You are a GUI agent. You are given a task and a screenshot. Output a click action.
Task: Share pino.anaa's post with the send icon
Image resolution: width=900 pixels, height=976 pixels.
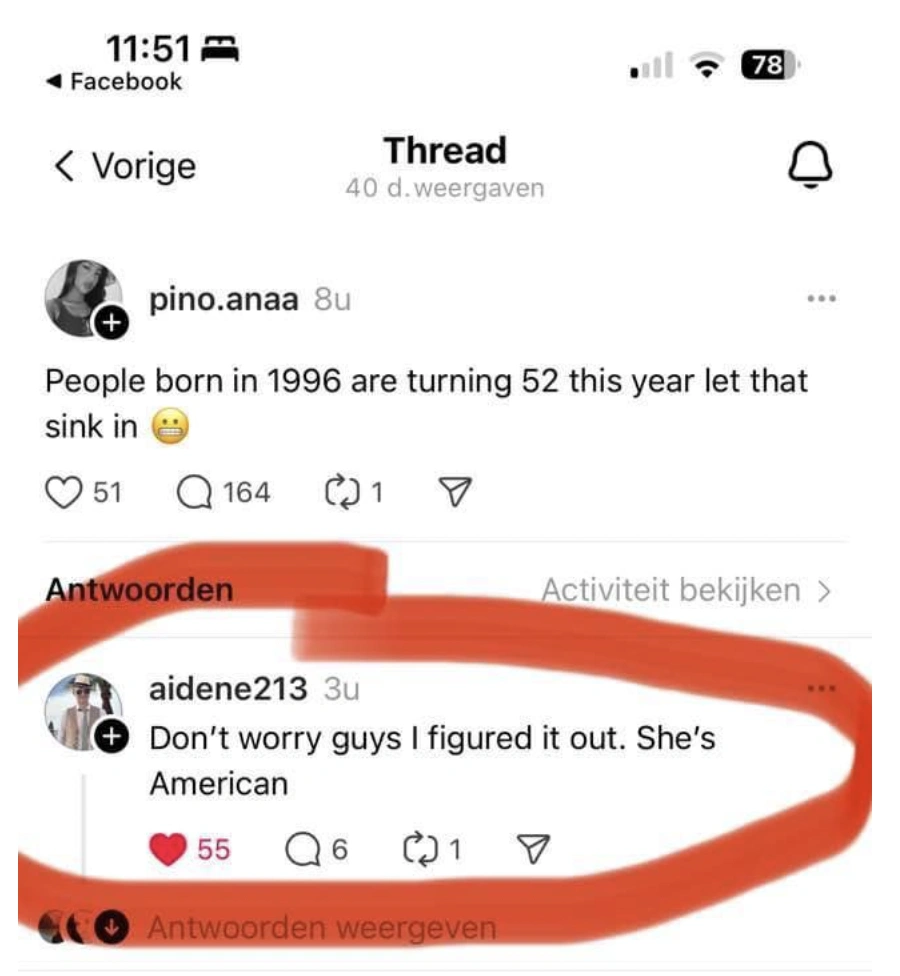click(x=454, y=491)
